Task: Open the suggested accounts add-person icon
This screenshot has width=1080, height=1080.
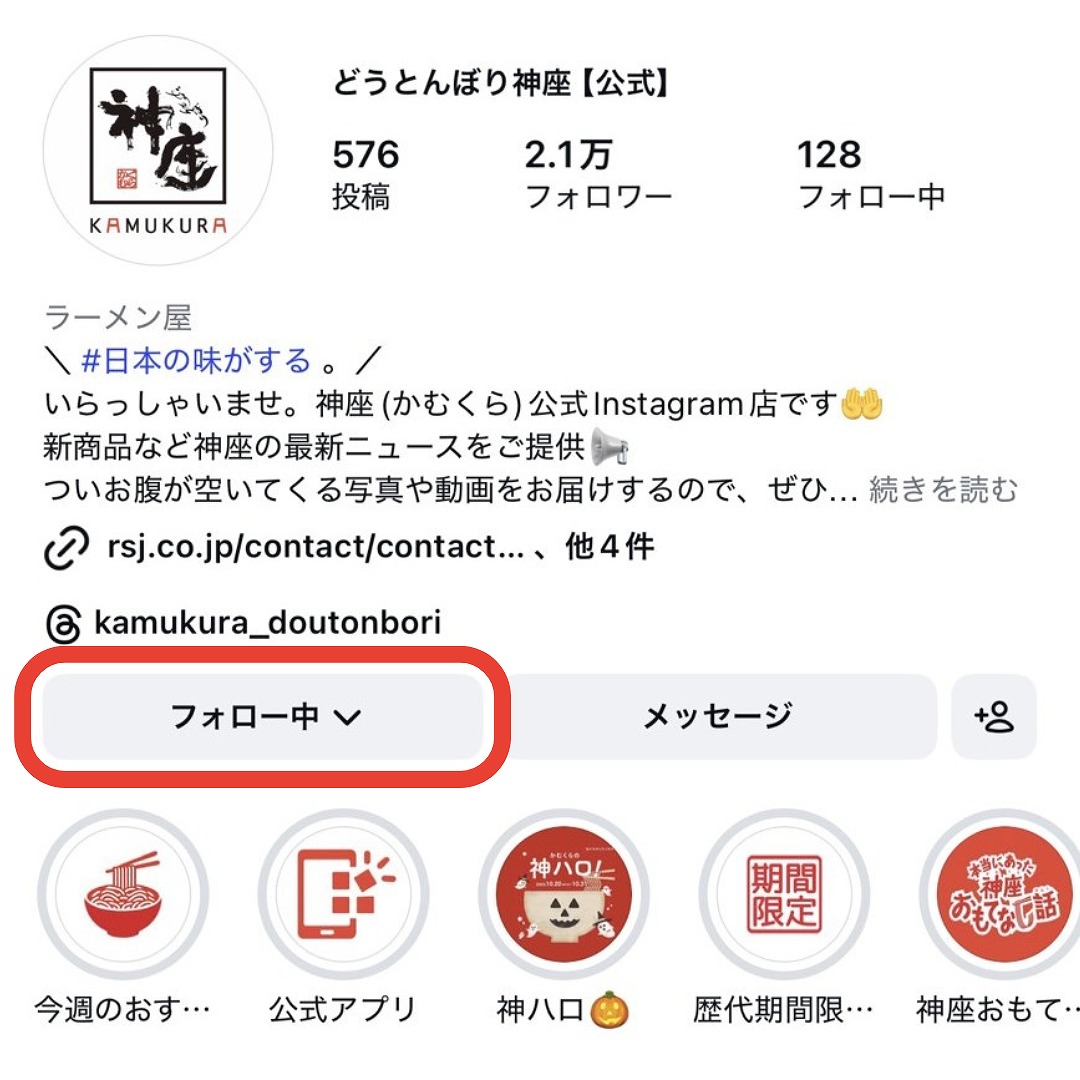Action: coord(994,716)
